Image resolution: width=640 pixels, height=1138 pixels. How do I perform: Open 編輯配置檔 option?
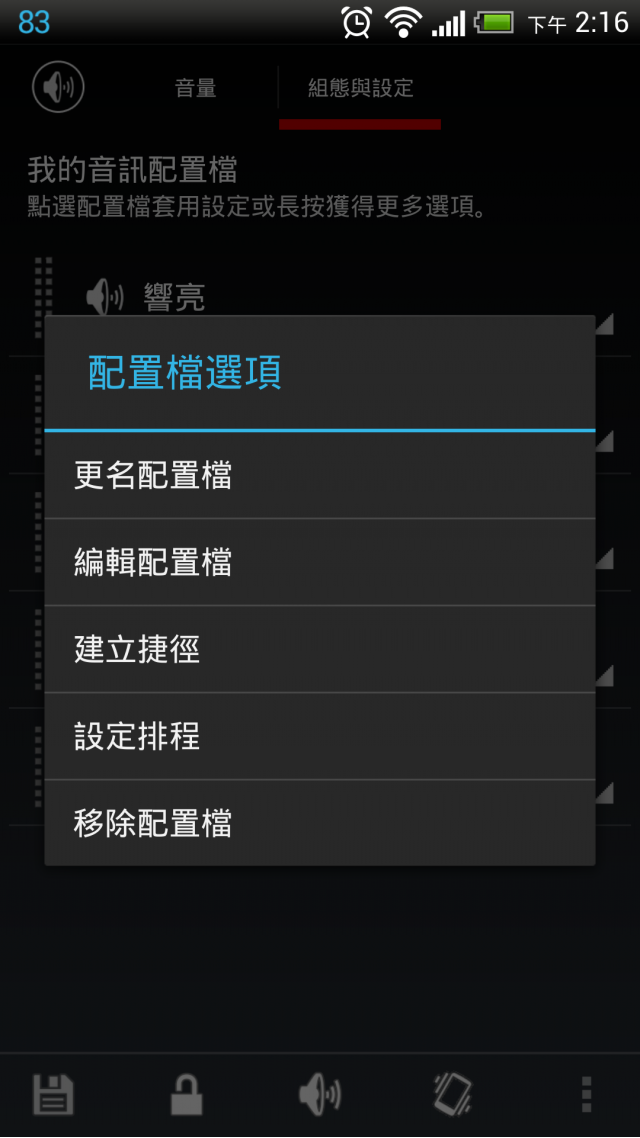point(320,562)
